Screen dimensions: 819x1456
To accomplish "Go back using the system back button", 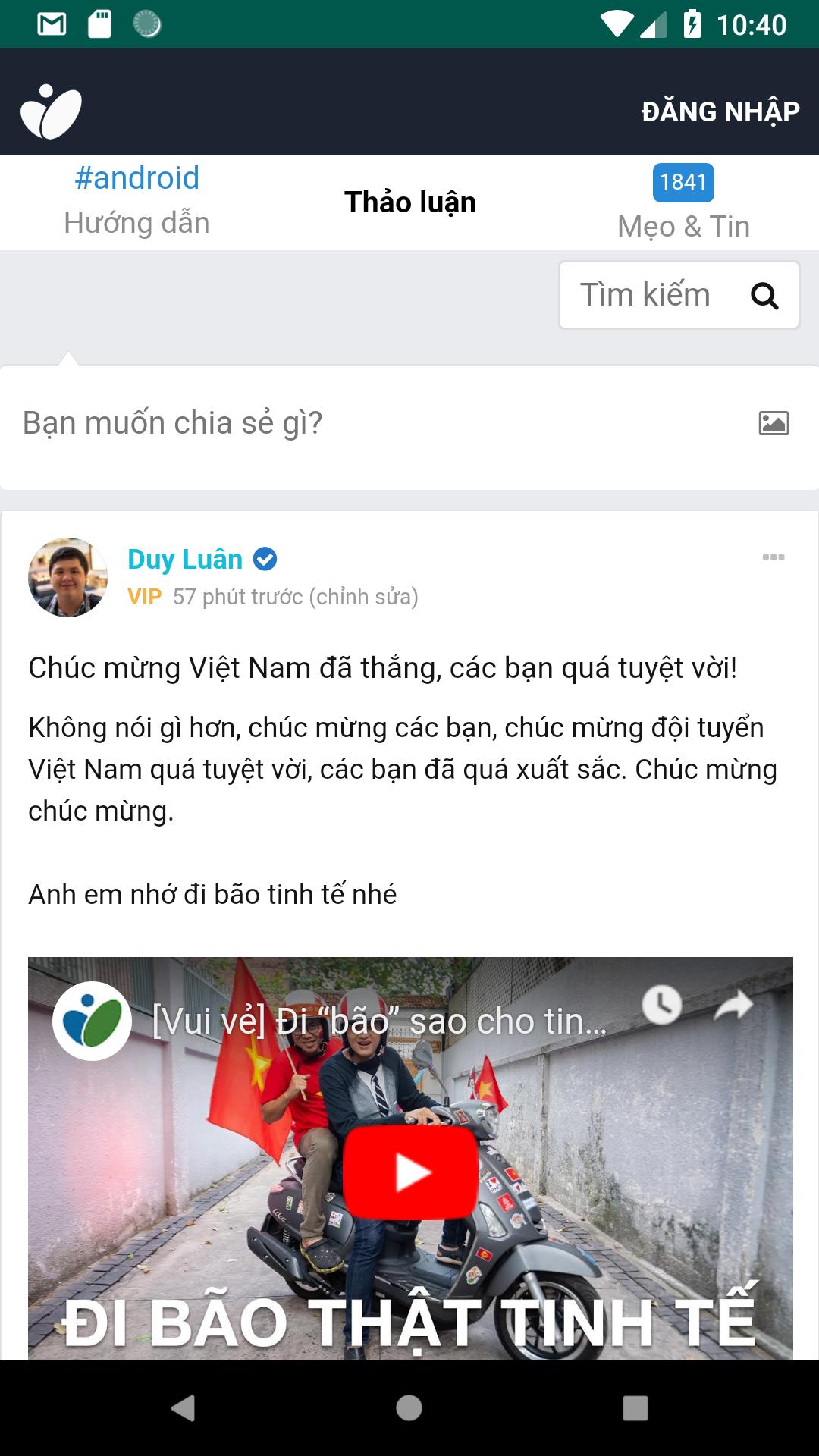I will 183,1408.
